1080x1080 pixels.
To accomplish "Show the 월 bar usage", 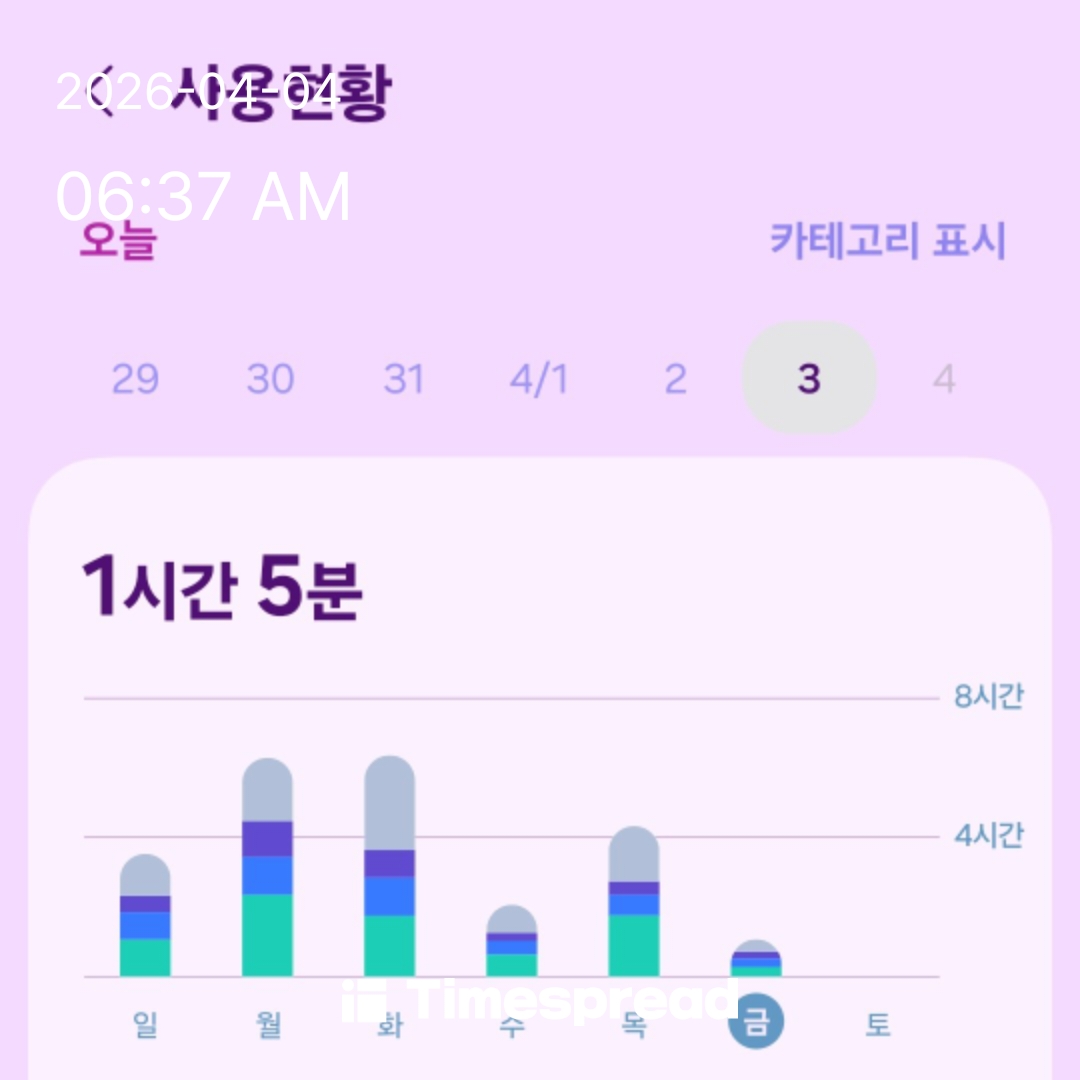I will coord(267,868).
